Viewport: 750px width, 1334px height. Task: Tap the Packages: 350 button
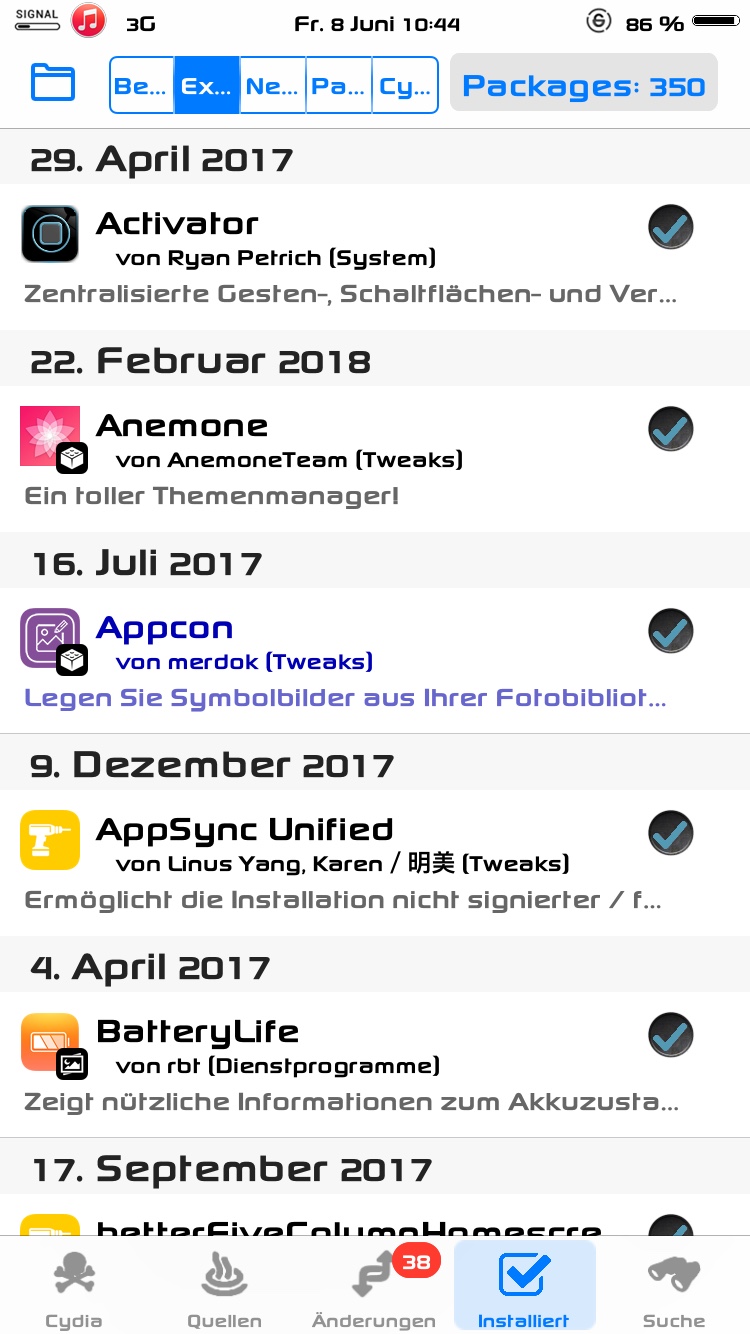click(x=584, y=84)
